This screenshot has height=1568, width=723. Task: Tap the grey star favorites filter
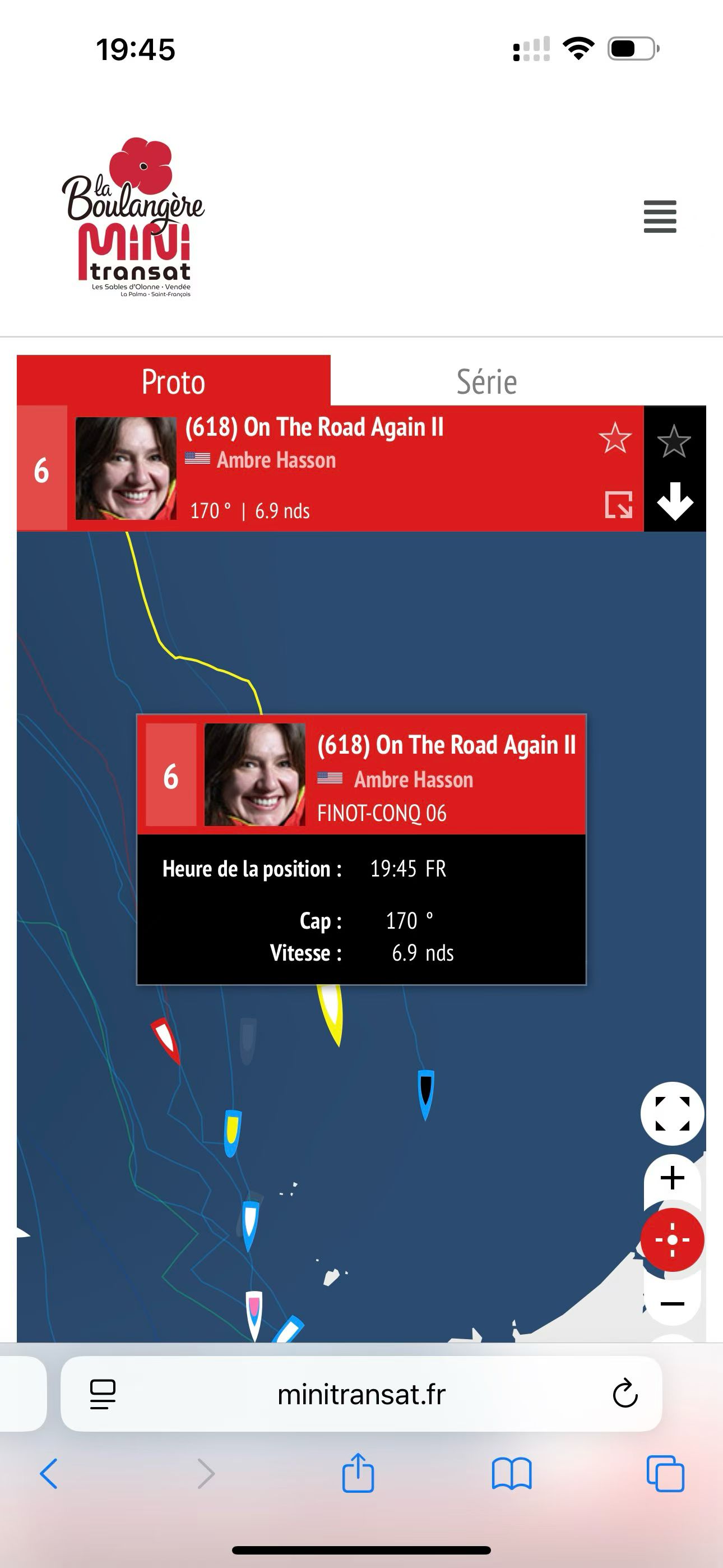point(674,441)
